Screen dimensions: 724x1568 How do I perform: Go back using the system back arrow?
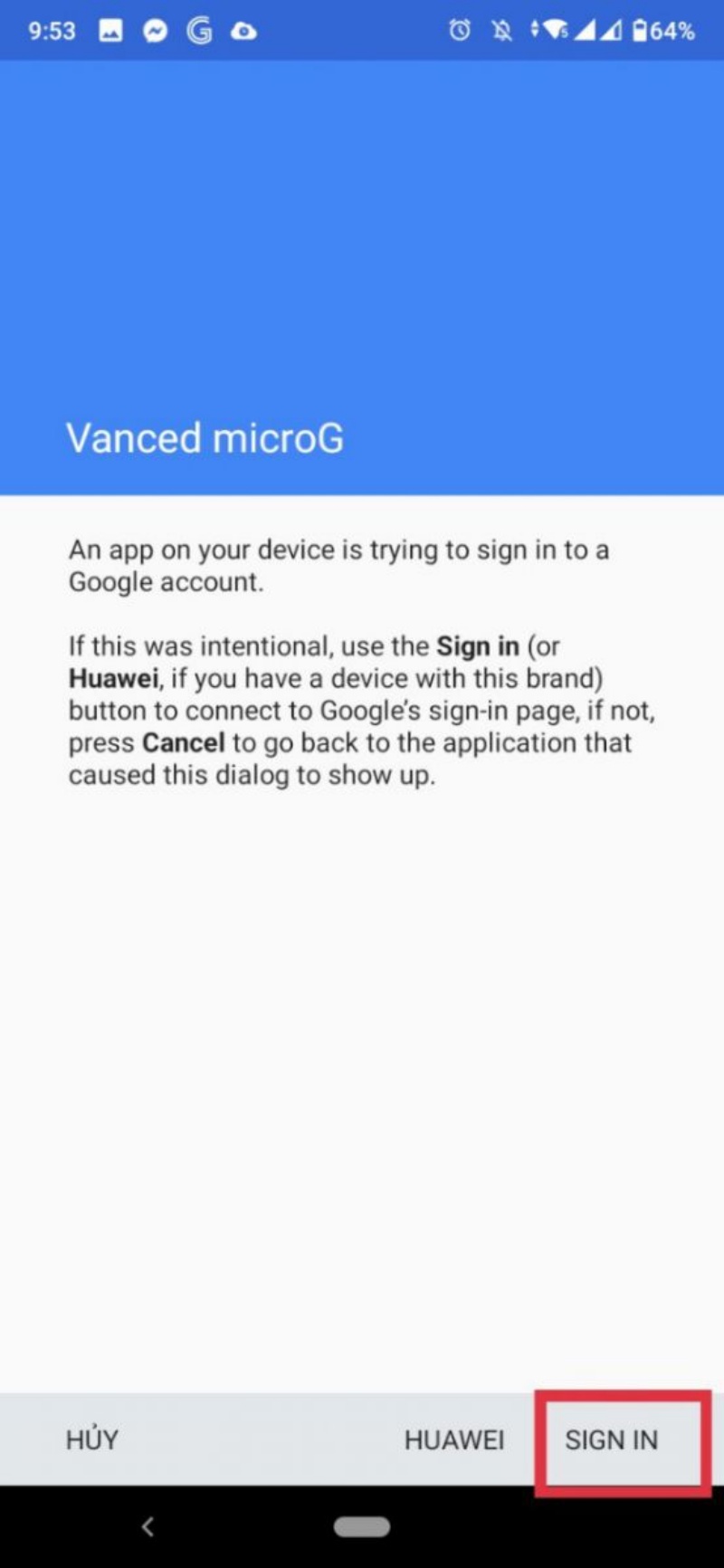pos(148,1526)
